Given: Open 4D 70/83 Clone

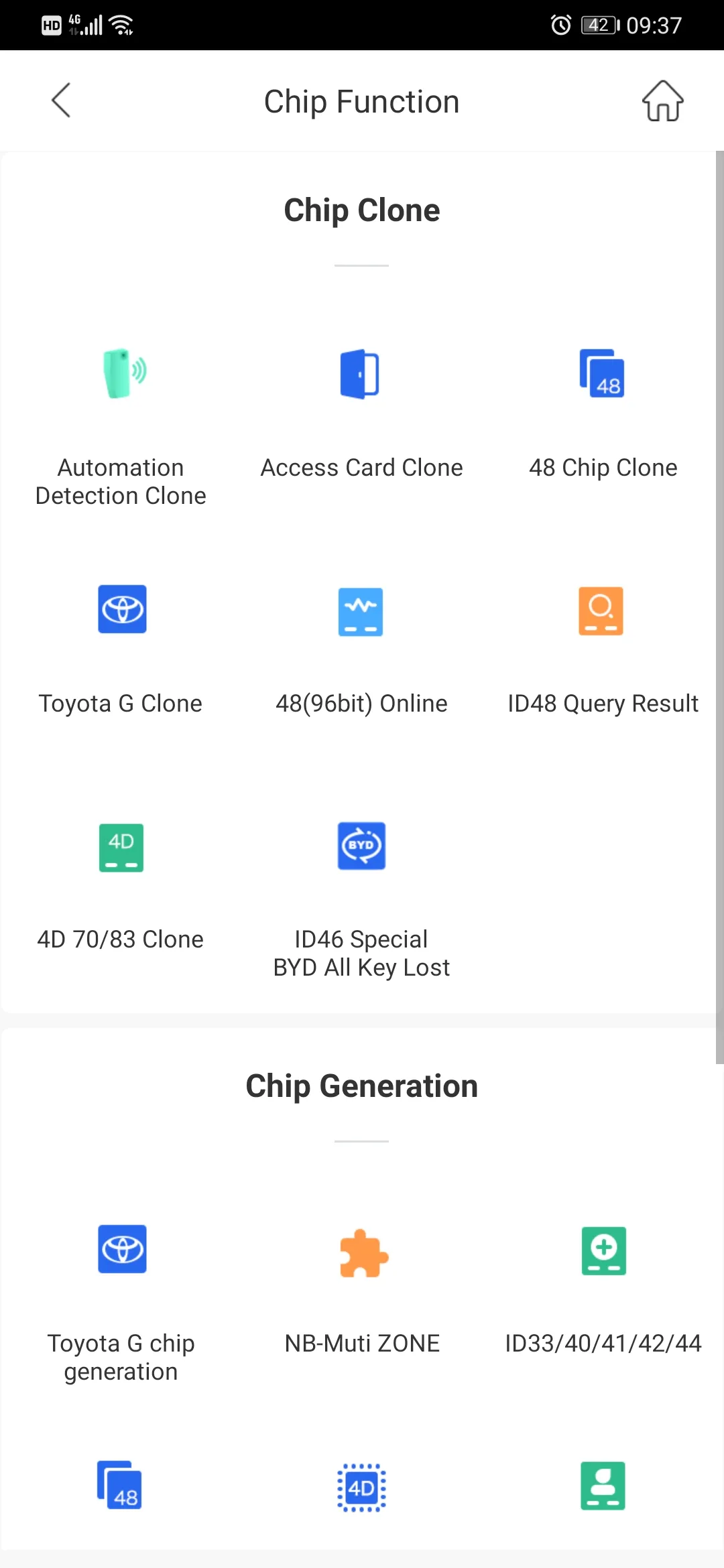Looking at the screenshot, I should [121, 881].
